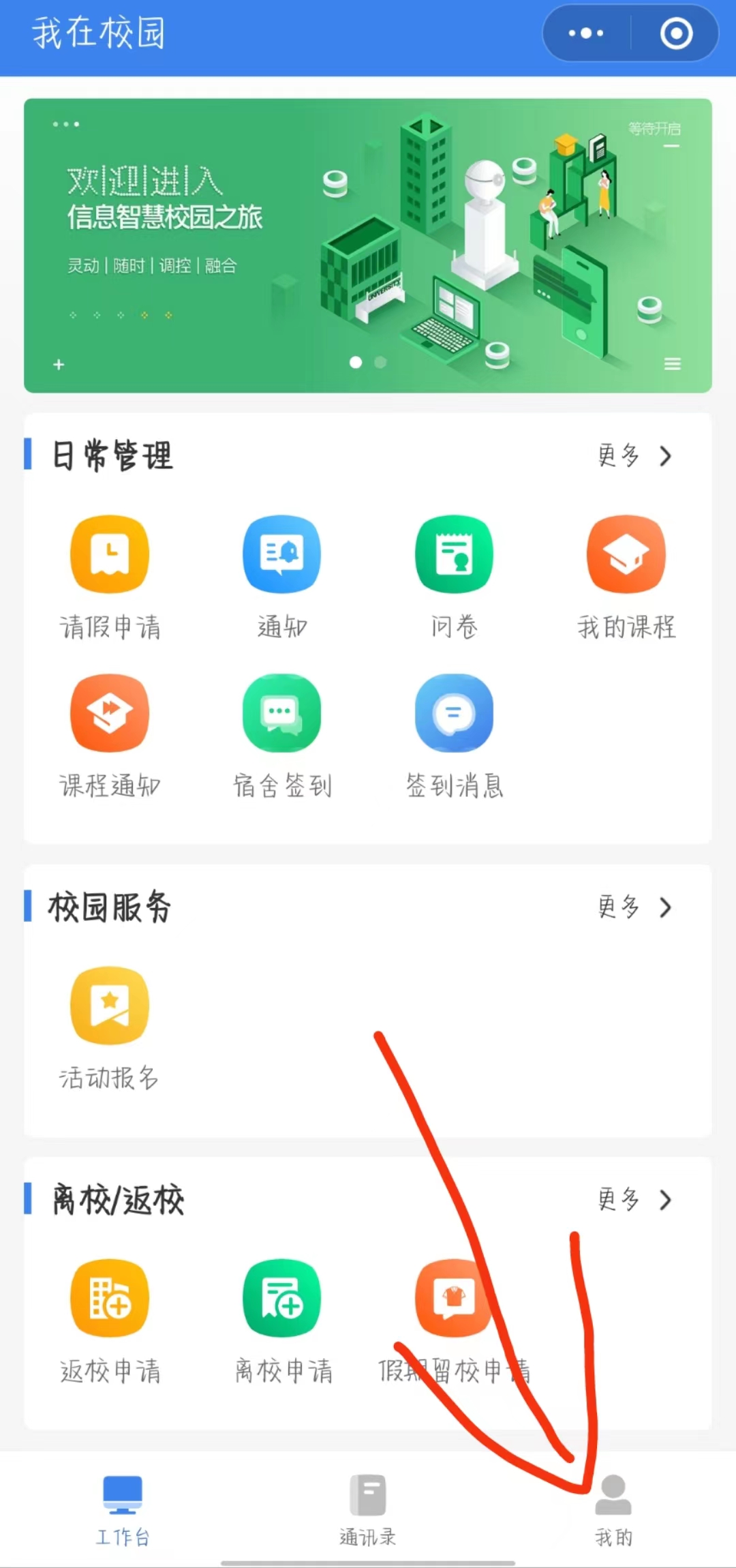Expand 更多 beside 离校/返校 section
The height and width of the screenshot is (1568, 736).
[634, 1201]
